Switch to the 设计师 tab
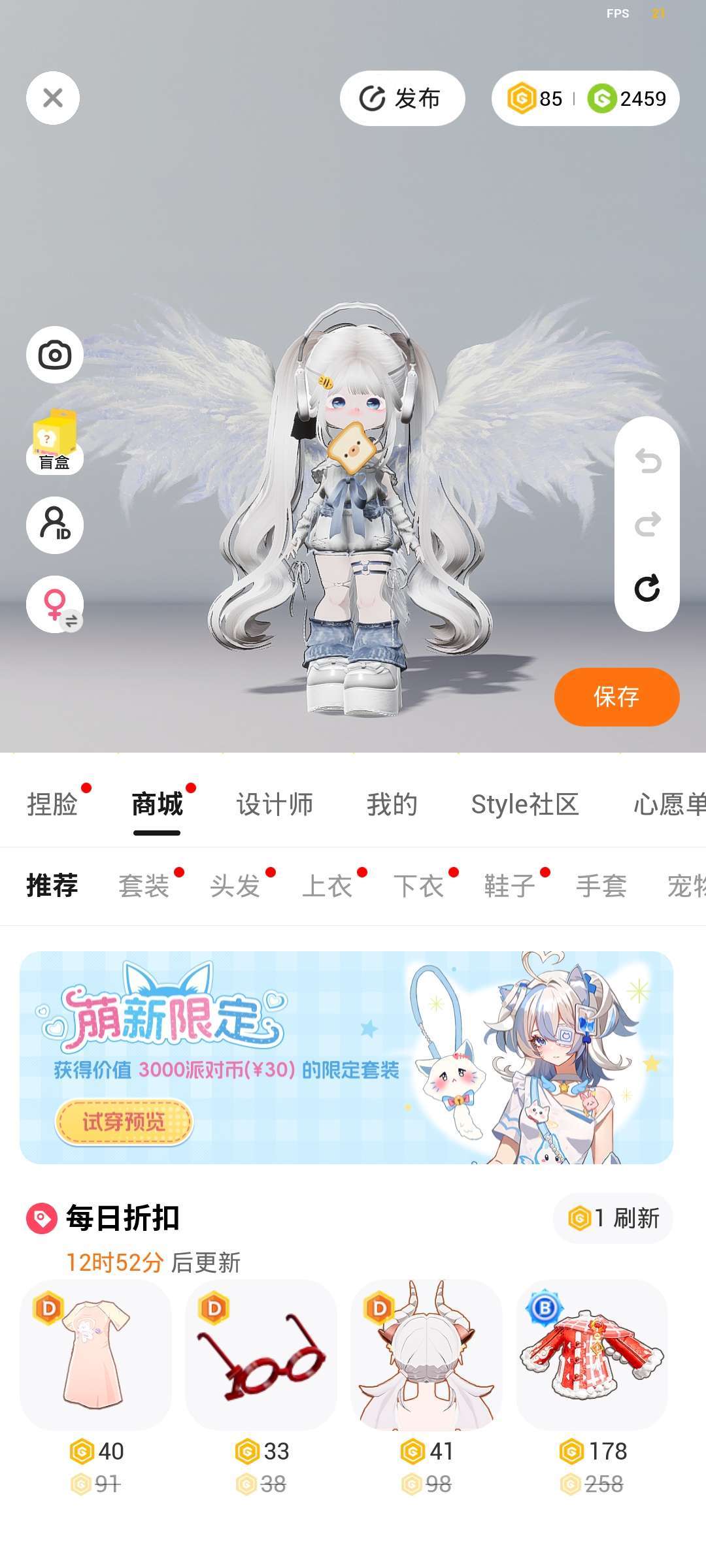This screenshot has height=1568, width=706. tap(275, 804)
